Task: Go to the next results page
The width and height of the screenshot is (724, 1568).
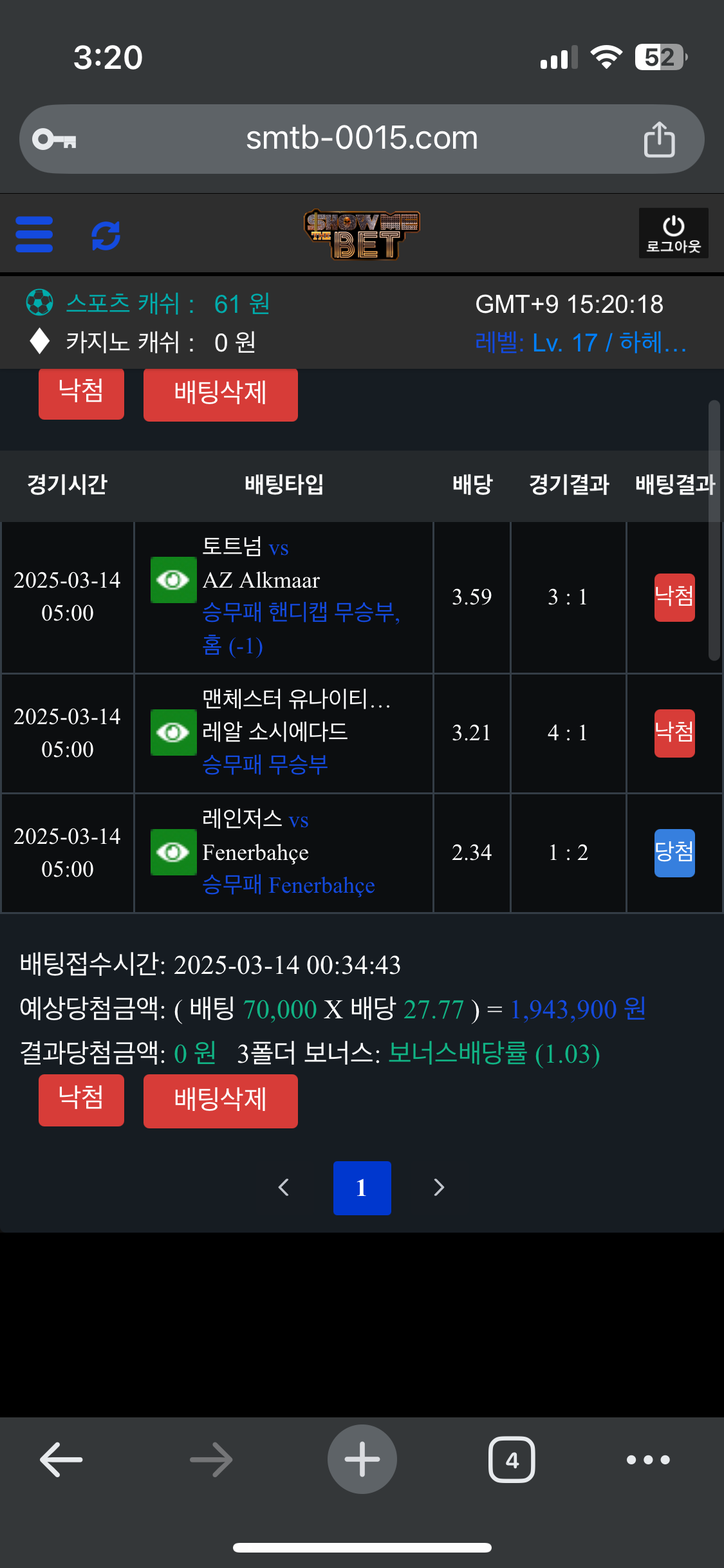Action: pyautogui.click(x=439, y=1188)
